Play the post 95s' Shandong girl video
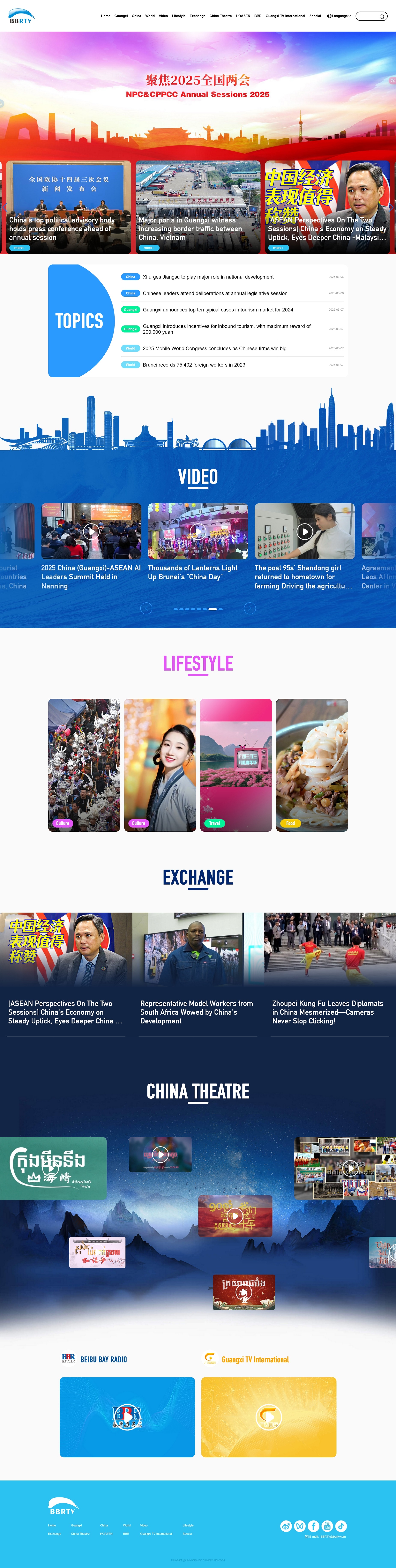This screenshot has width=396, height=1568. click(x=305, y=531)
